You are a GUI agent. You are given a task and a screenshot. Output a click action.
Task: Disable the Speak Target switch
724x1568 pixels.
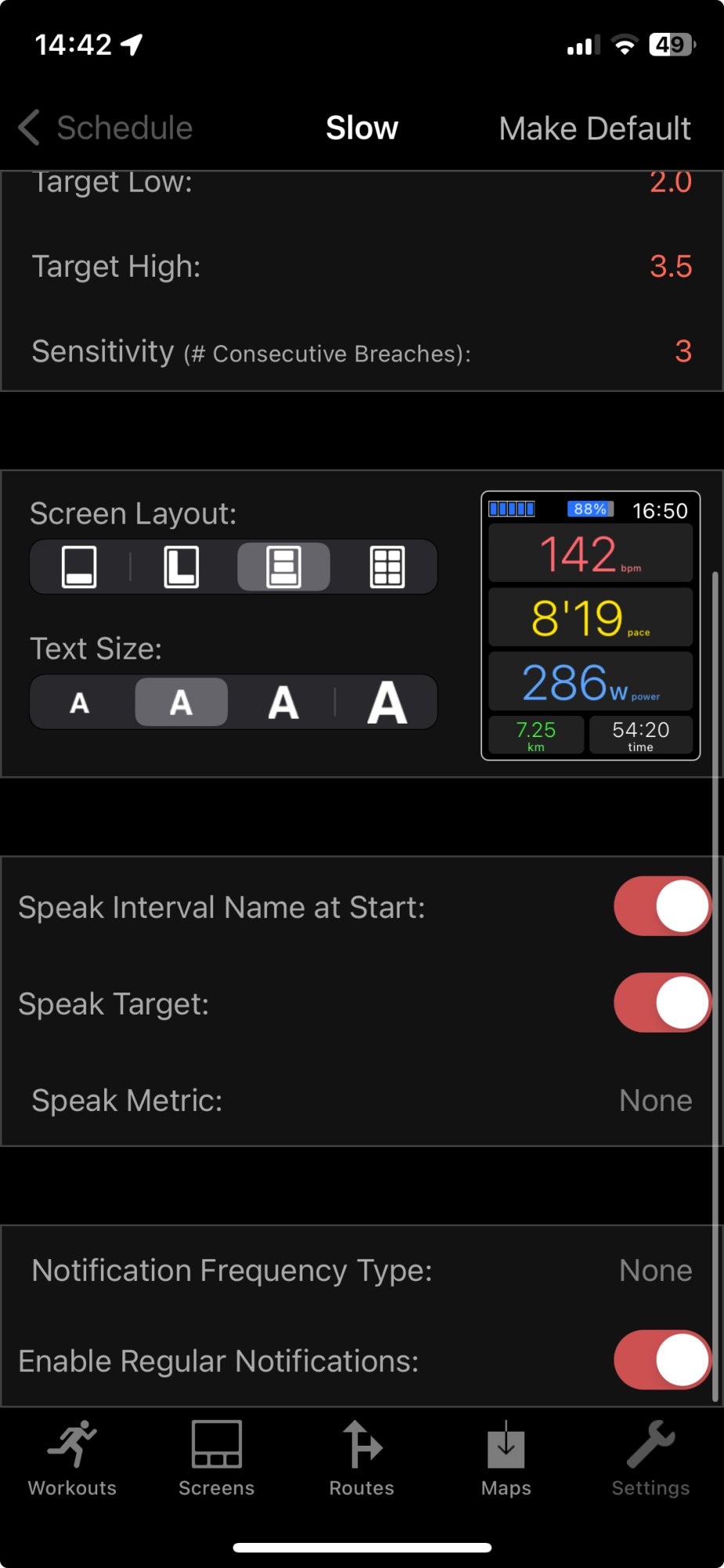pyautogui.click(x=662, y=1003)
